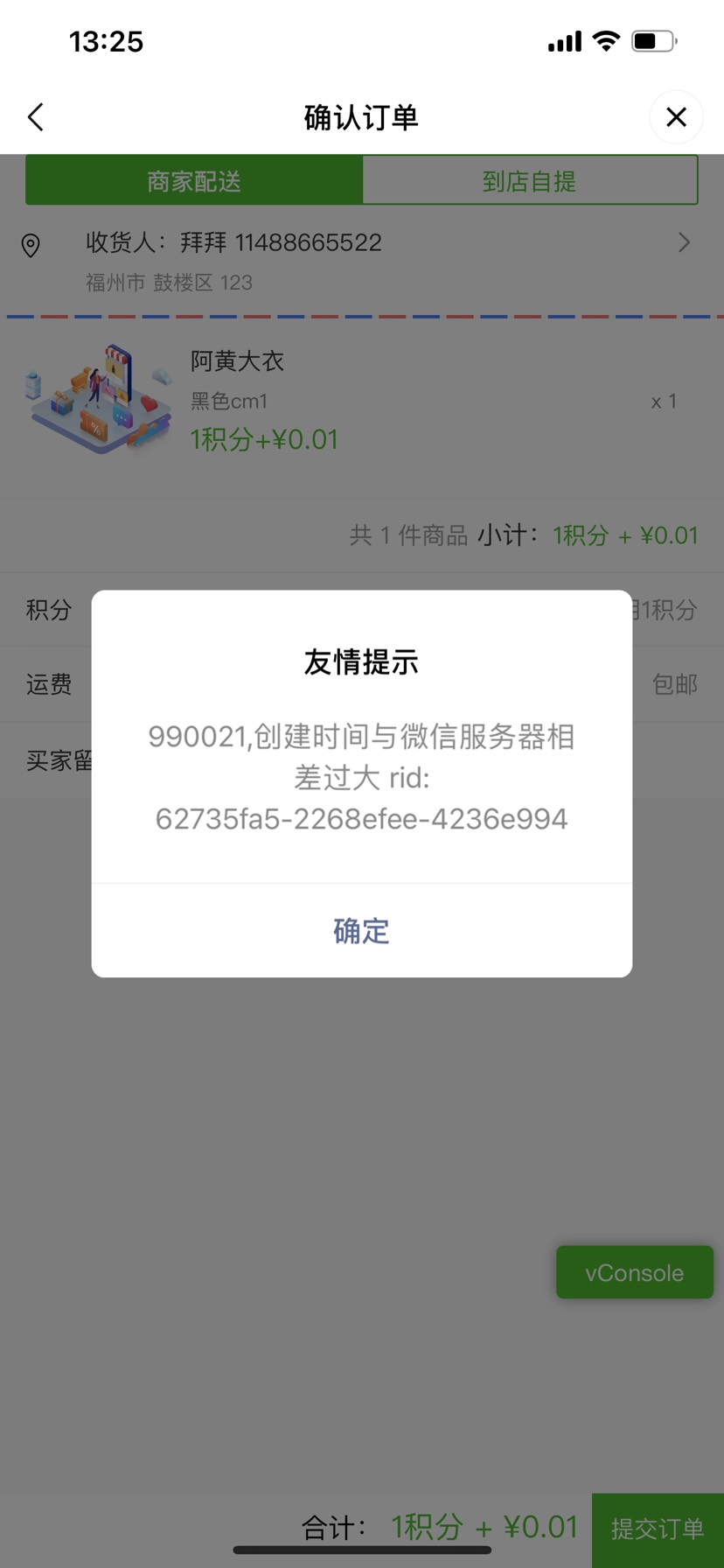This screenshot has width=724, height=1568.
Task: Submit the order with 提交订单
Action: (x=657, y=1529)
